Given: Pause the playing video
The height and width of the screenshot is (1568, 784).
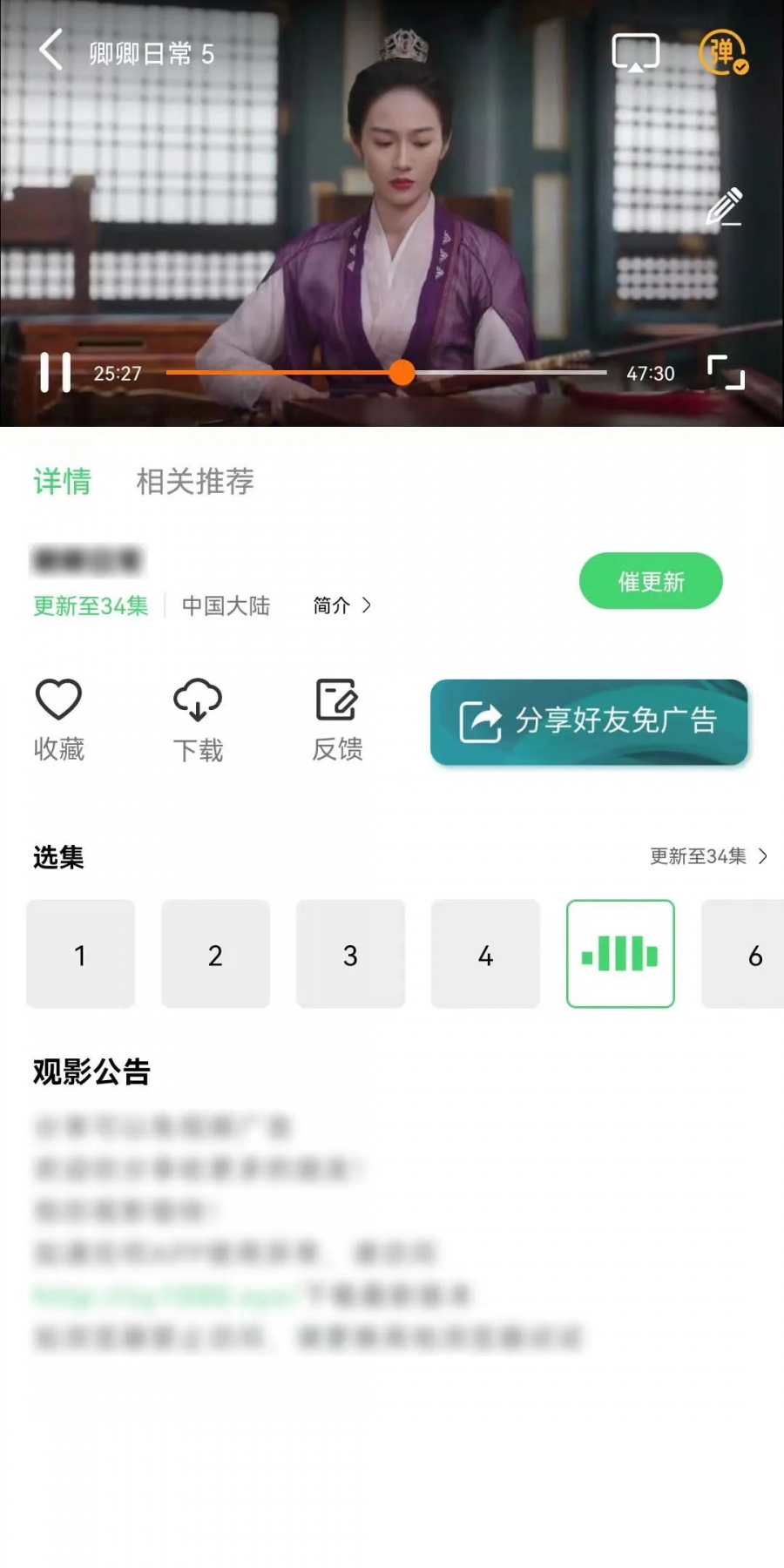Looking at the screenshot, I should coord(55,373).
